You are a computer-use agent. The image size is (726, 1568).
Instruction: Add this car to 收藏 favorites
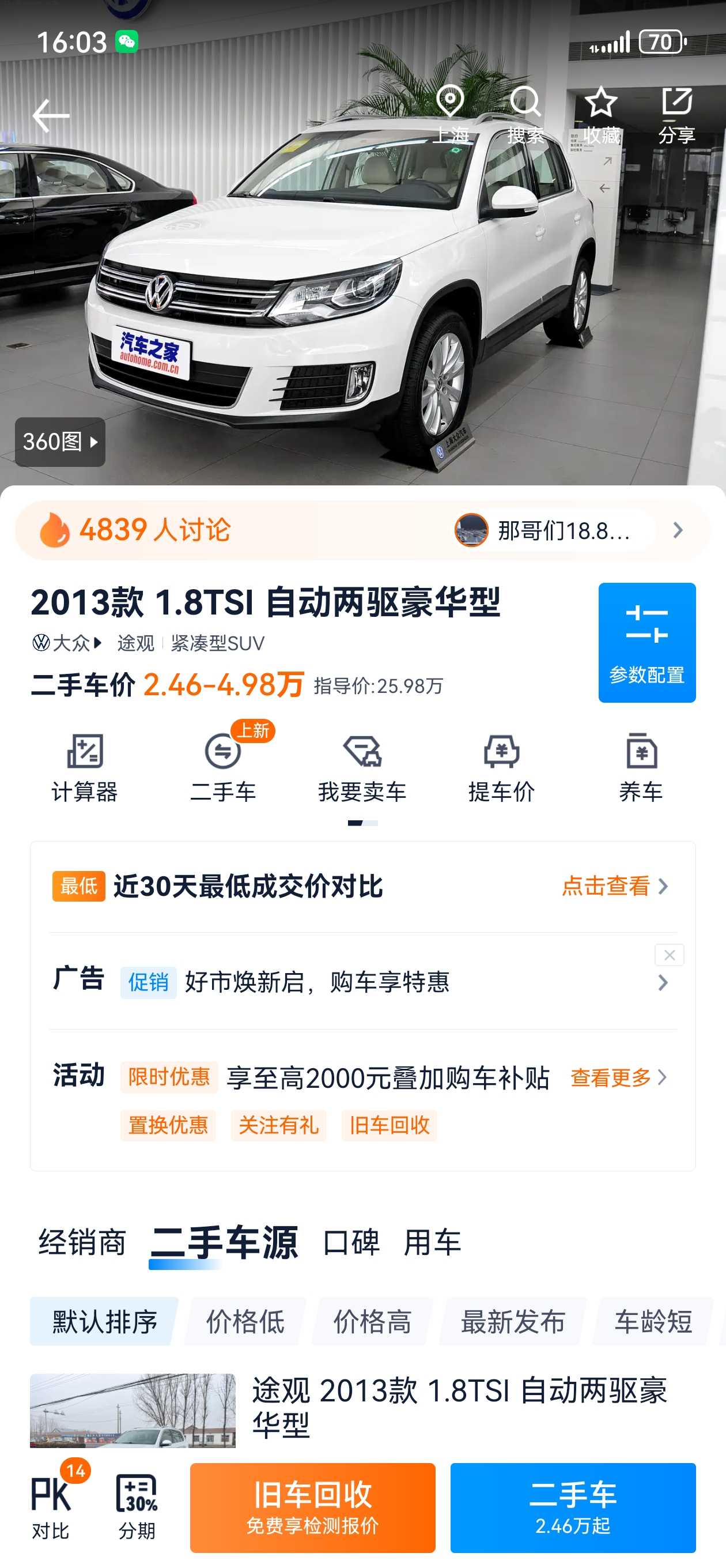tap(600, 115)
